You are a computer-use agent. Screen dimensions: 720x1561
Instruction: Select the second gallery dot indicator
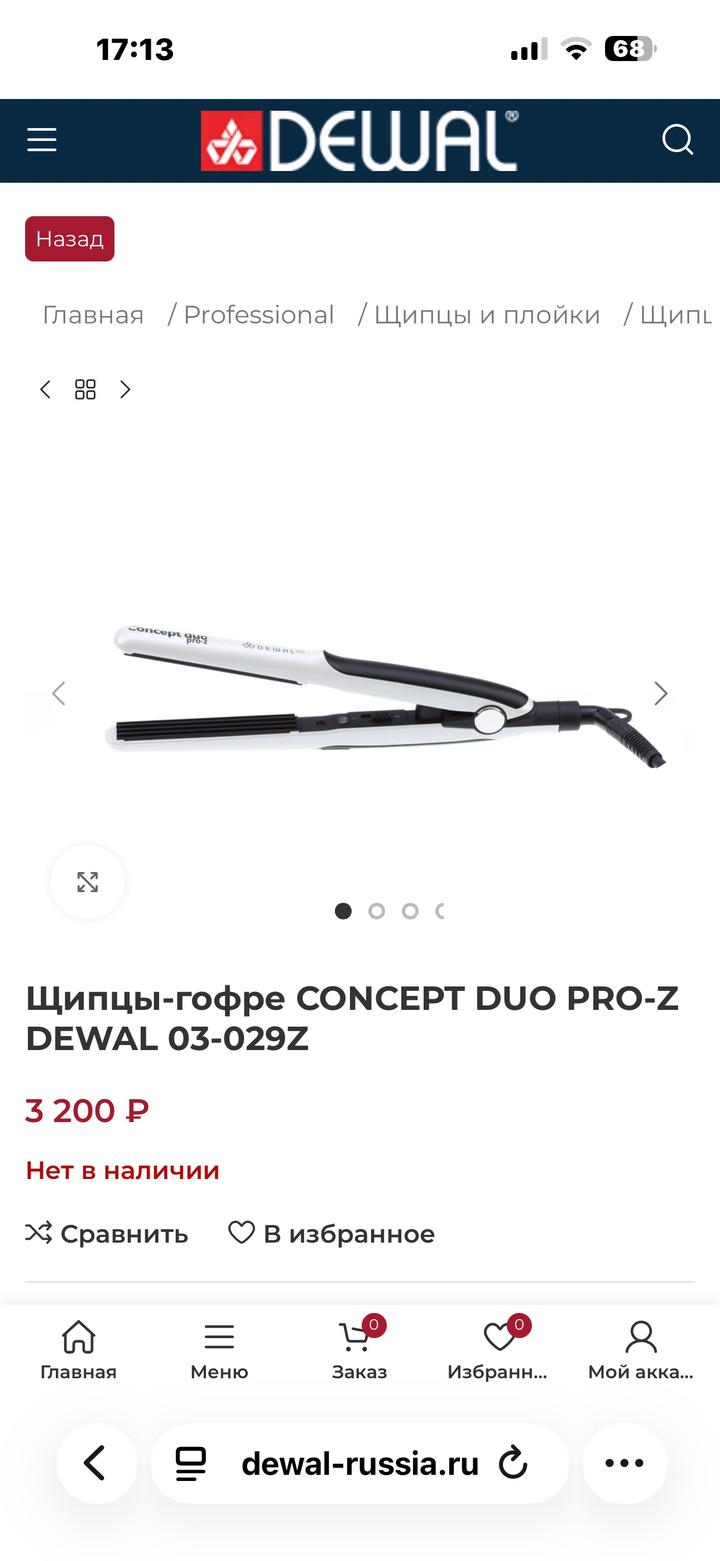pyautogui.click(x=376, y=911)
